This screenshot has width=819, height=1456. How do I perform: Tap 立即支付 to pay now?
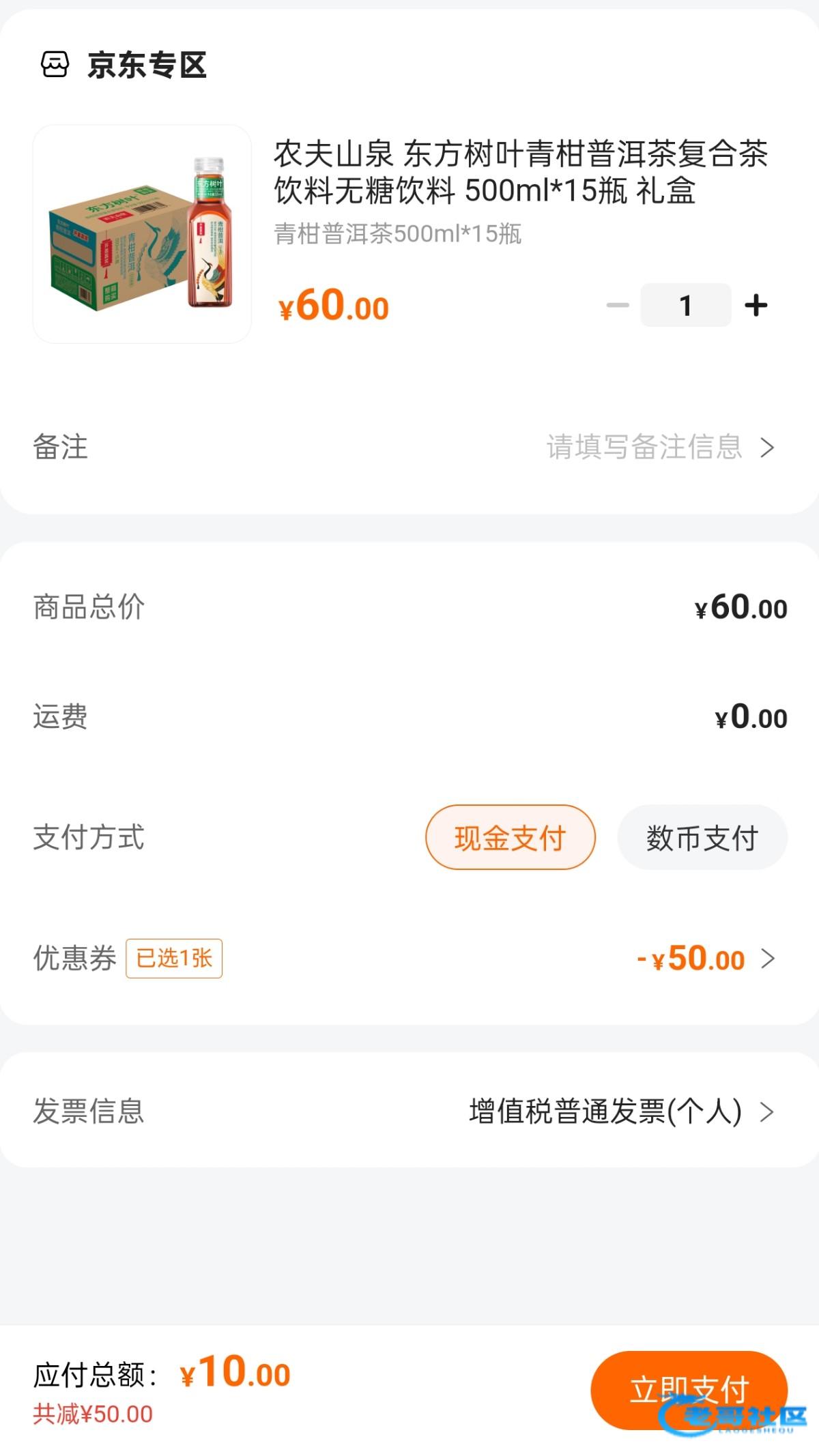pos(689,1389)
